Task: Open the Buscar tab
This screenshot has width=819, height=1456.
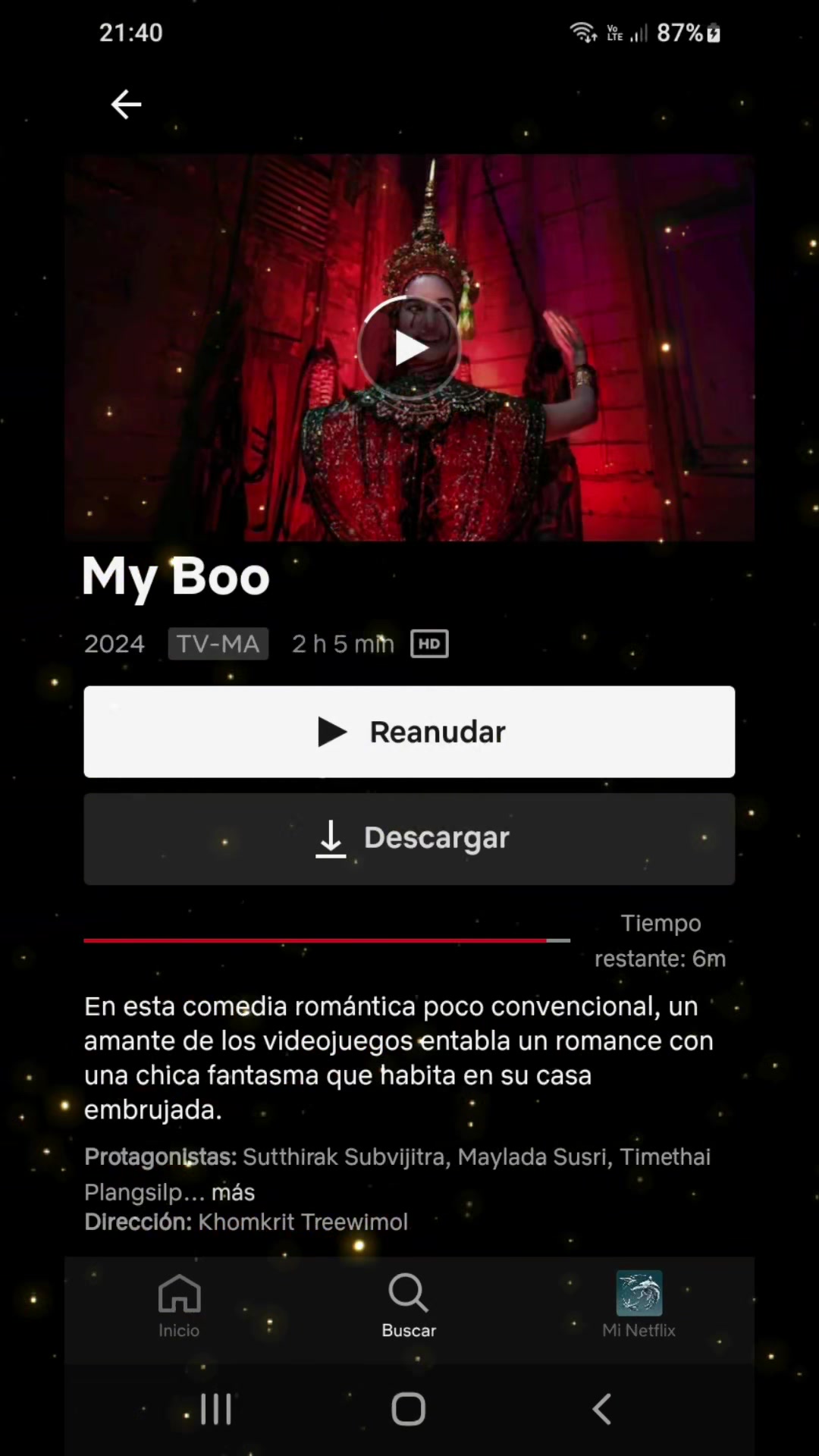Action: point(409,1306)
